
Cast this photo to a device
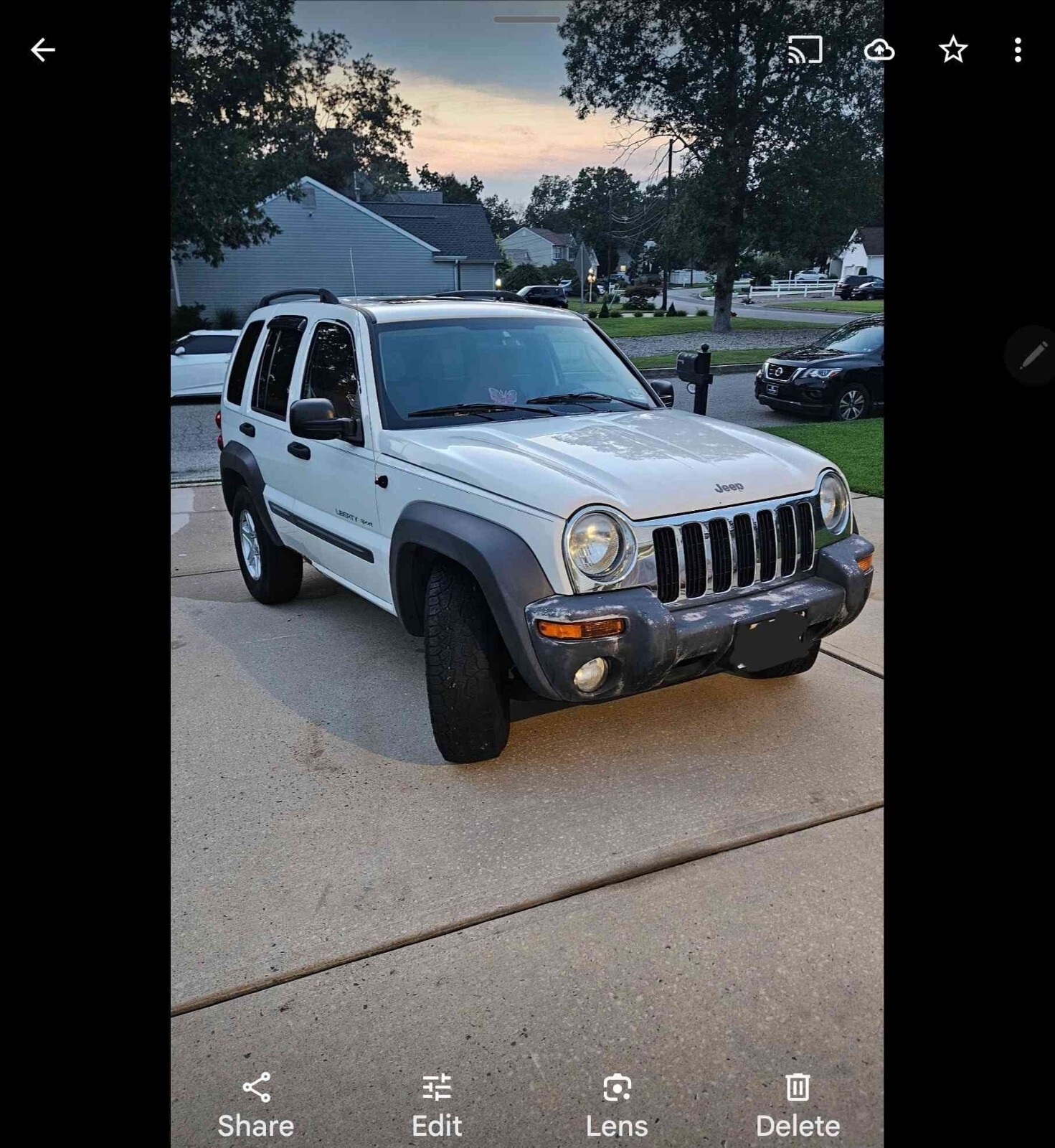coord(805,50)
